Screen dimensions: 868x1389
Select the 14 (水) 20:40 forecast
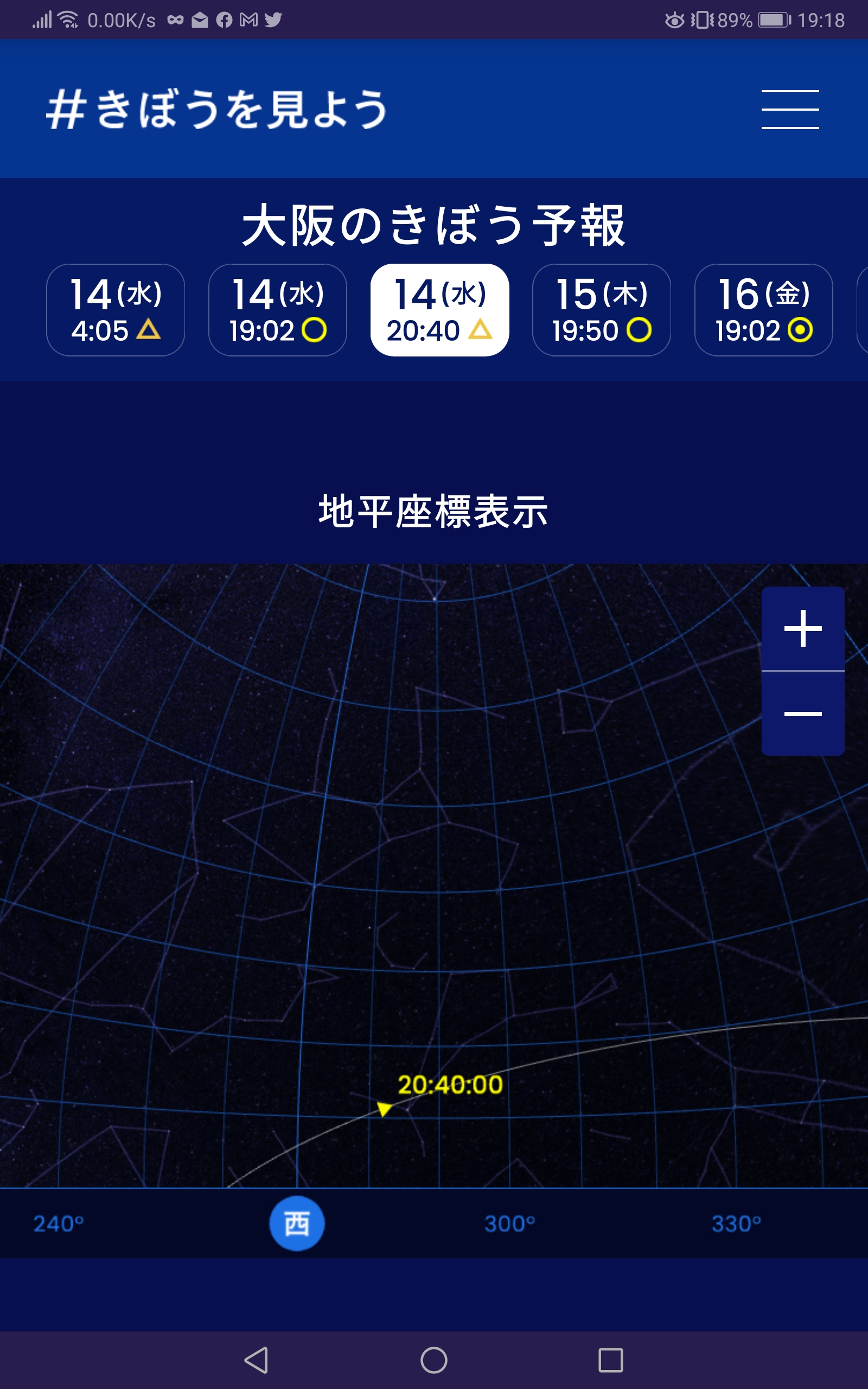coord(440,310)
